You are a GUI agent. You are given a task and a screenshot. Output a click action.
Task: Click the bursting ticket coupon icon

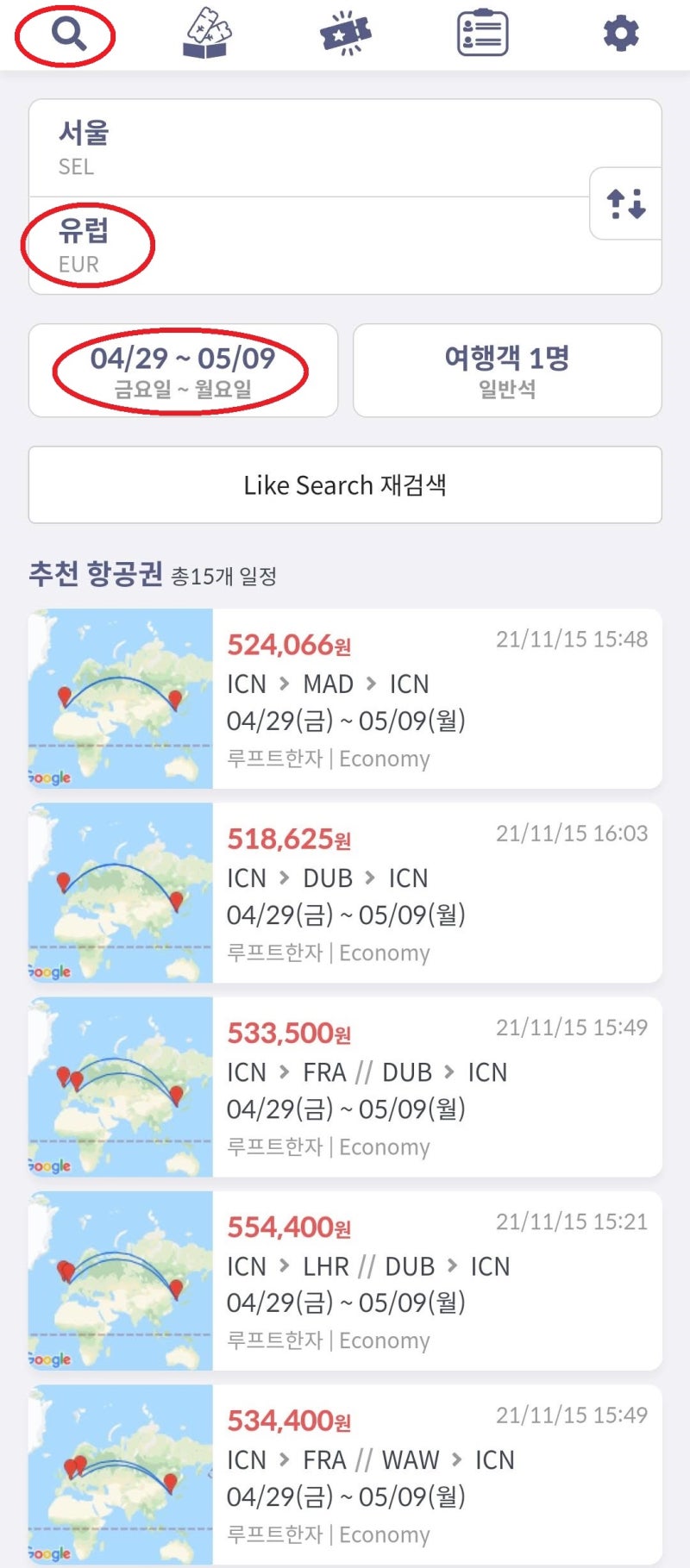click(x=345, y=34)
